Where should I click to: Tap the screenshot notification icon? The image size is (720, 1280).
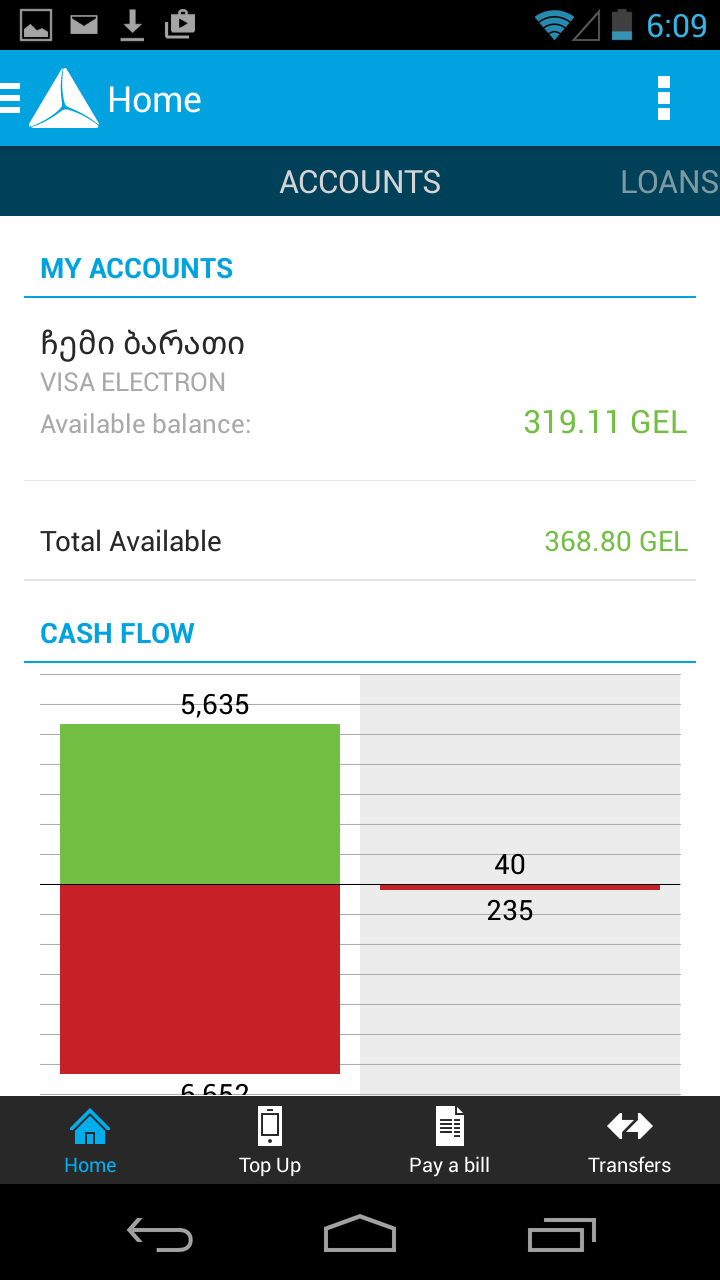click(x=38, y=24)
